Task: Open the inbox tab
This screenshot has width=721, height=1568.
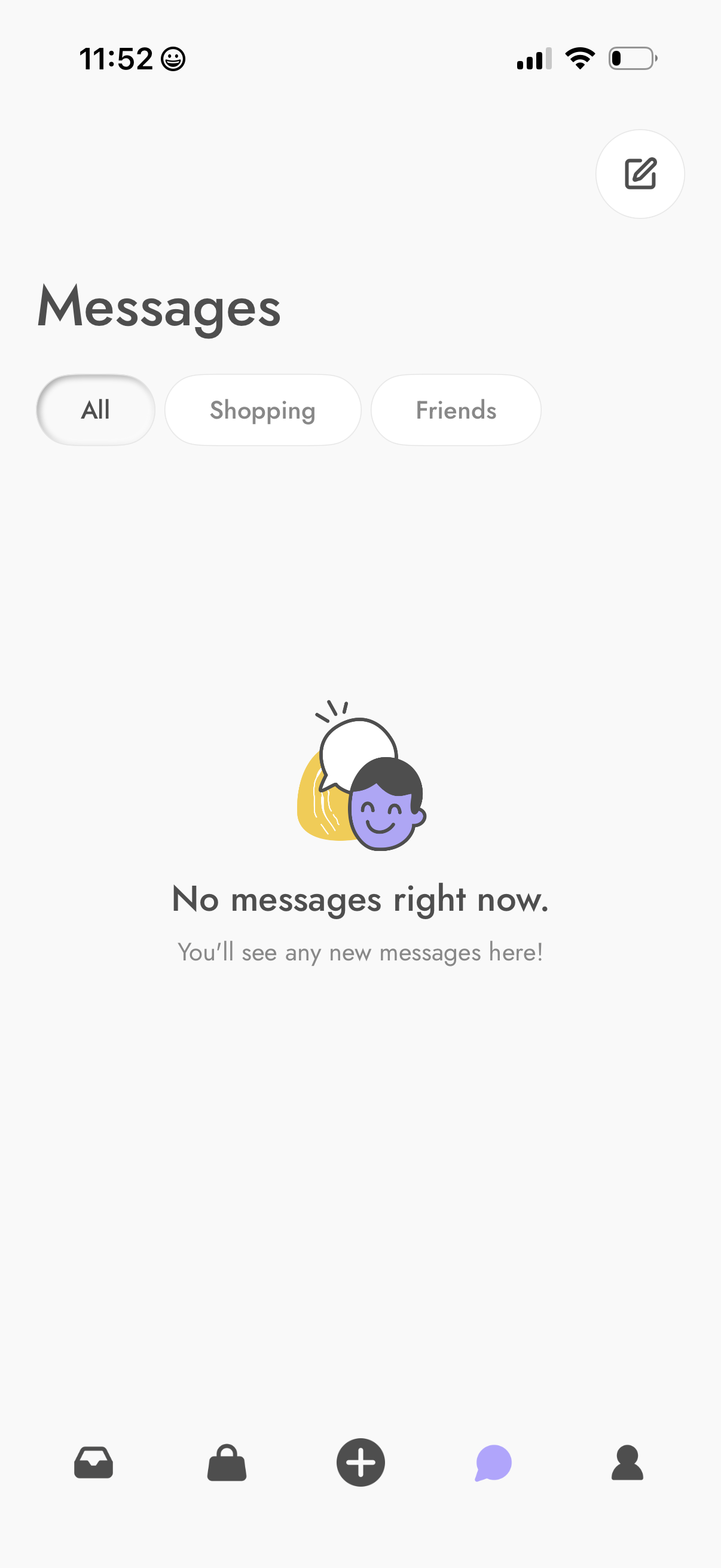Action: coord(94,1462)
